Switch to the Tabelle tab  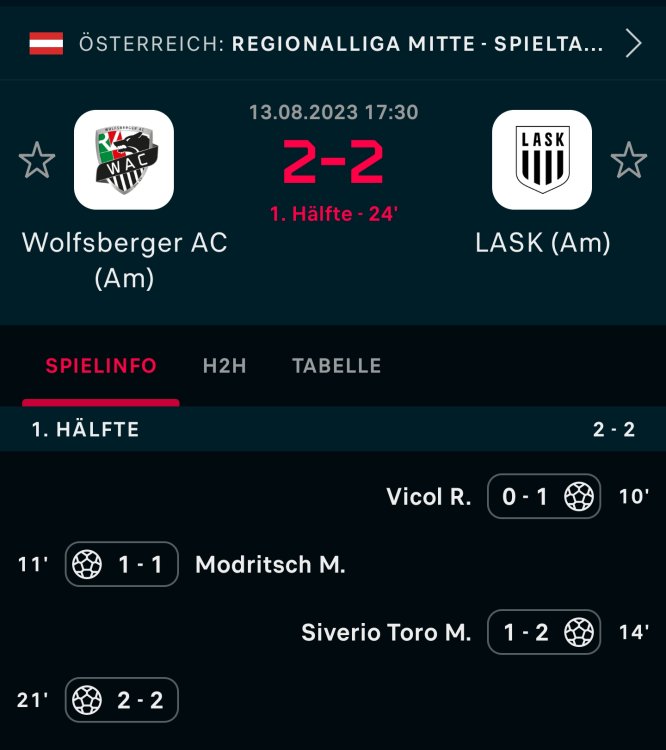[337, 366]
